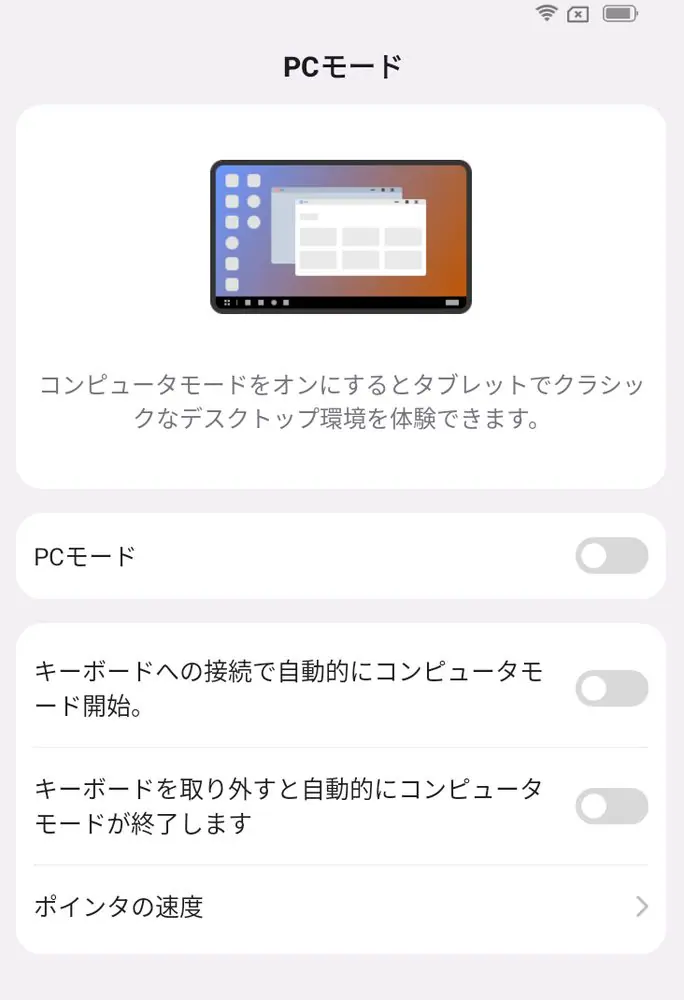The image size is (684, 1000).
Task: Open ポインタの速度 settings
Action: click(x=340, y=907)
